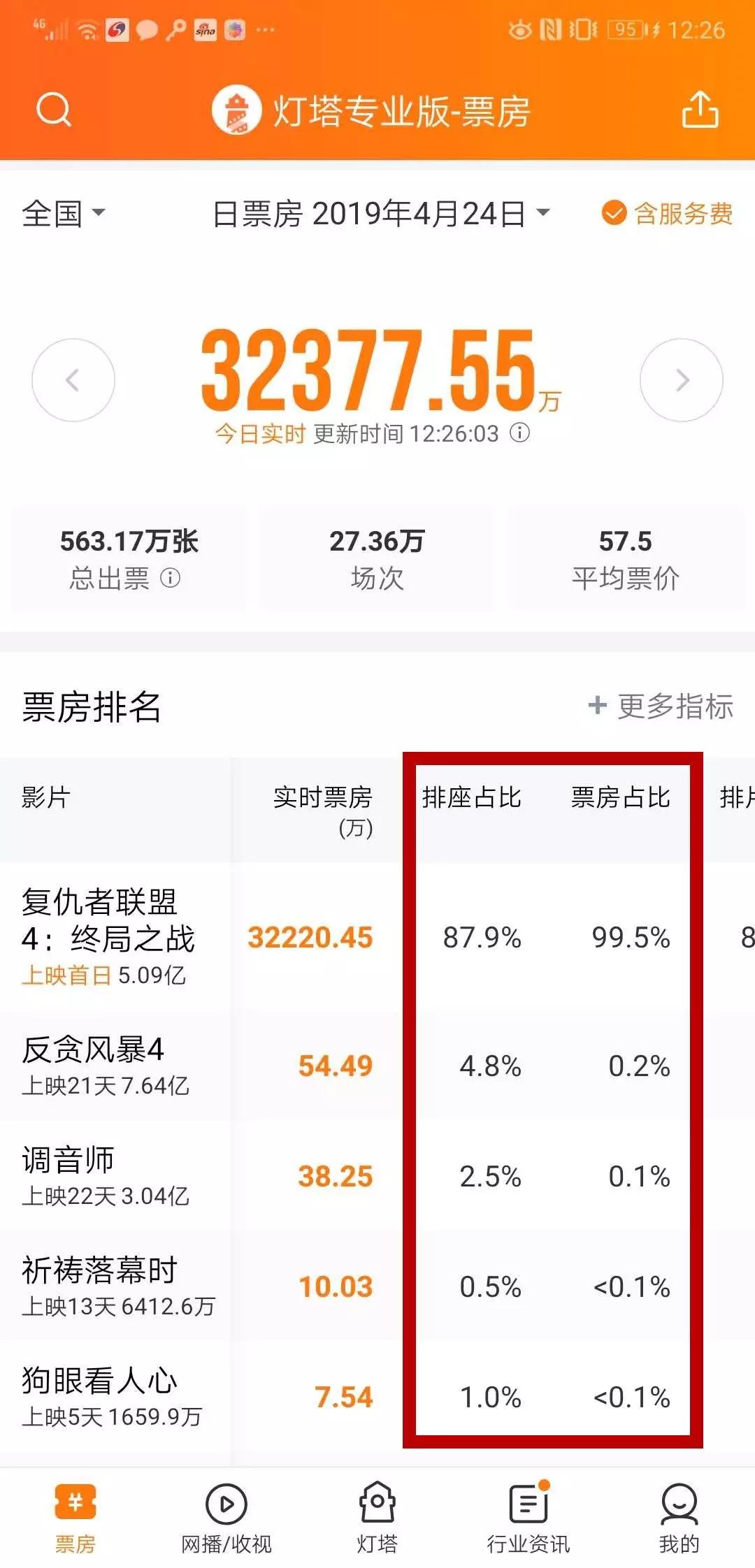Switch to the 行业资讯 tab
This screenshot has width=755, height=1568.
pyautogui.click(x=528, y=1518)
